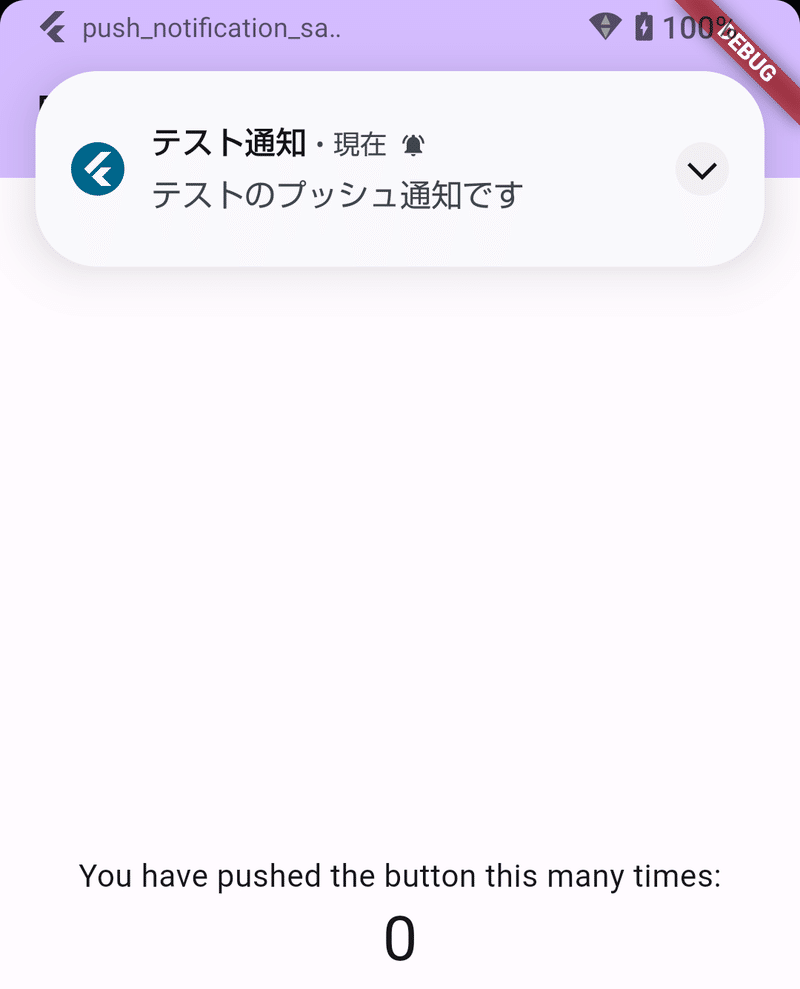Click the counter number 0
The image size is (800, 989).
pyautogui.click(x=400, y=936)
